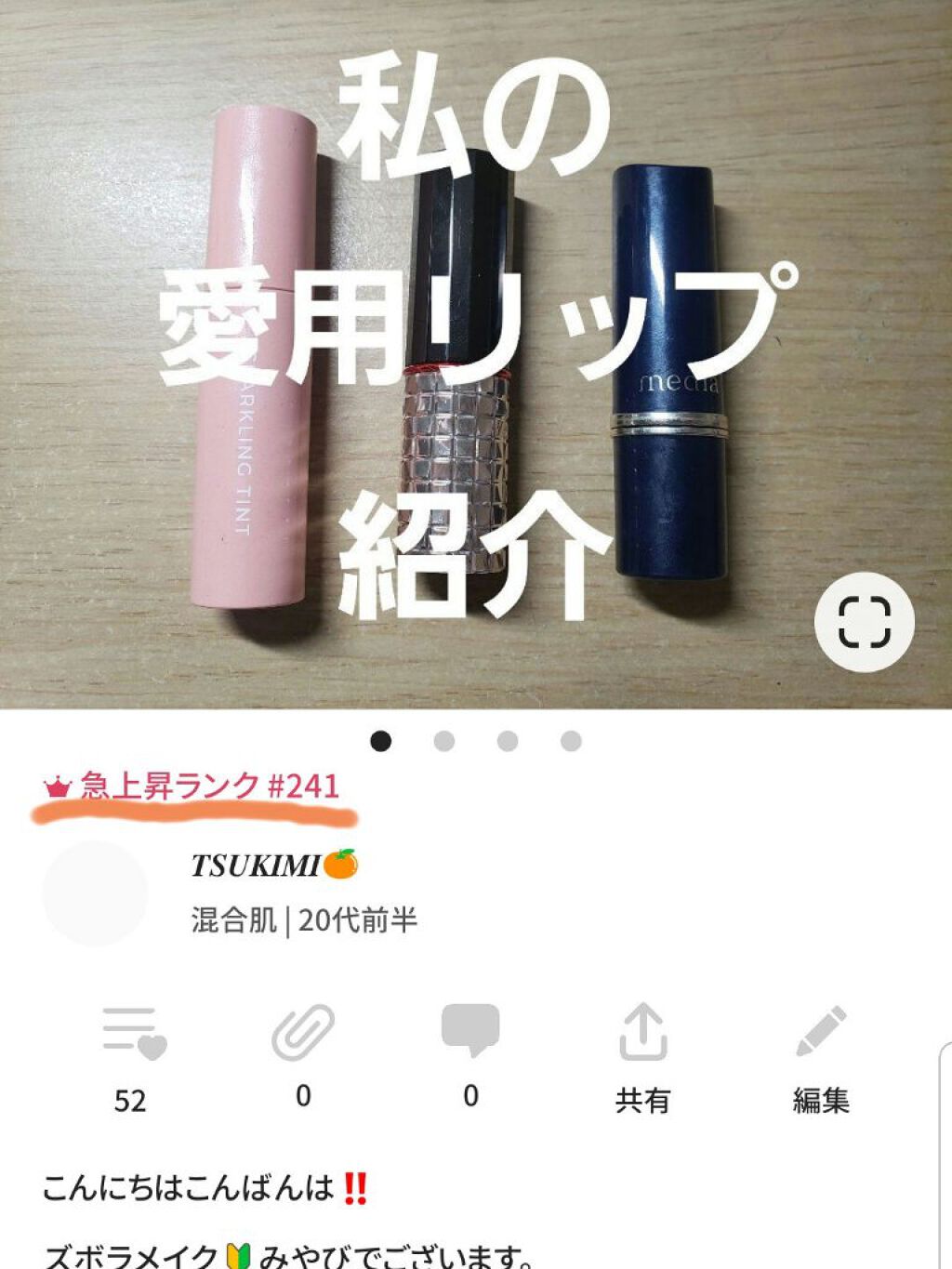Tap the like count showing 52
The width and height of the screenshot is (952, 1269).
click(131, 1100)
